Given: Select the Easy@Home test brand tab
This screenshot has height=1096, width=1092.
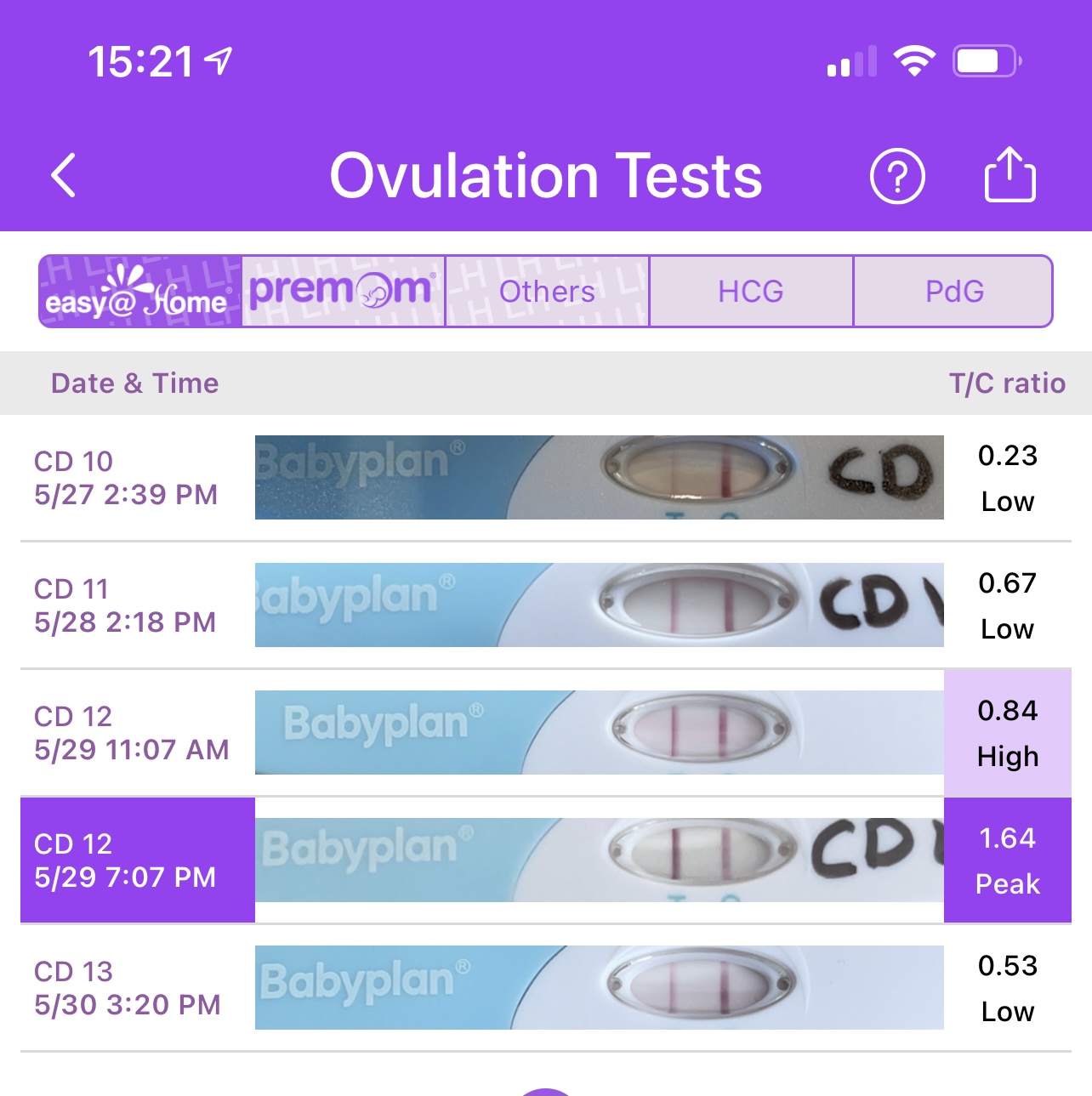Looking at the screenshot, I should [140, 292].
